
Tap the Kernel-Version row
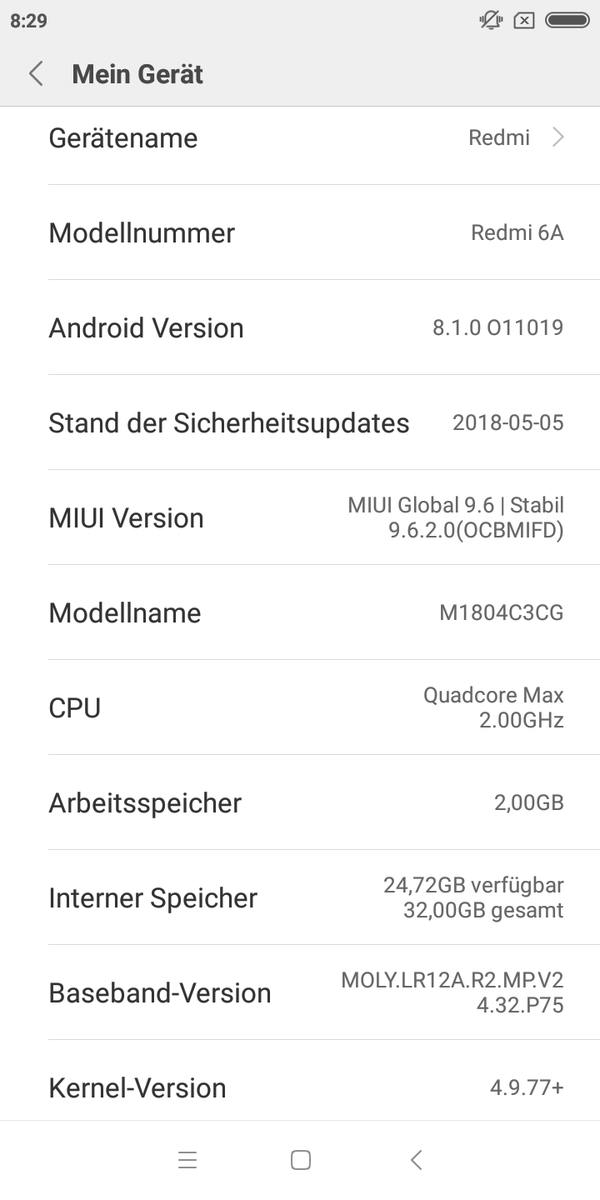pyautogui.click(x=300, y=1086)
